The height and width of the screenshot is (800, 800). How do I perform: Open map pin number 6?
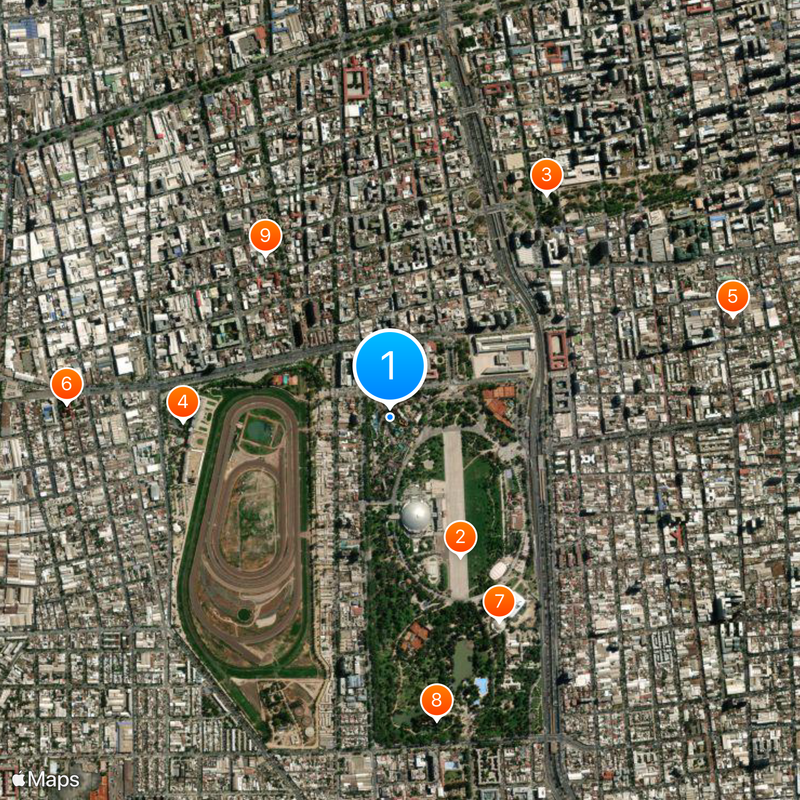point(66,383)
